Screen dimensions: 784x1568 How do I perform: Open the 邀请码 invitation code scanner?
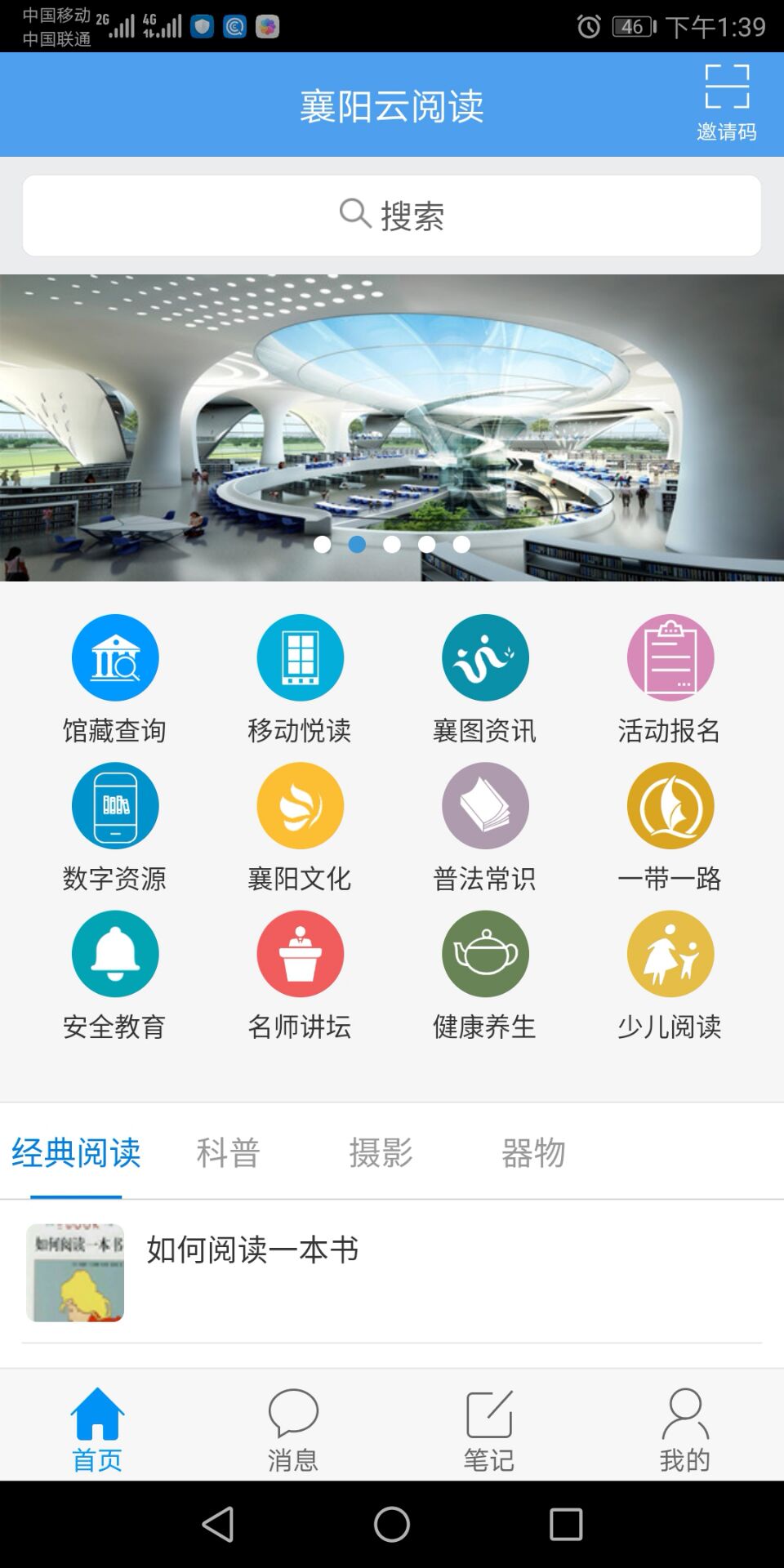tap(726, 101)
